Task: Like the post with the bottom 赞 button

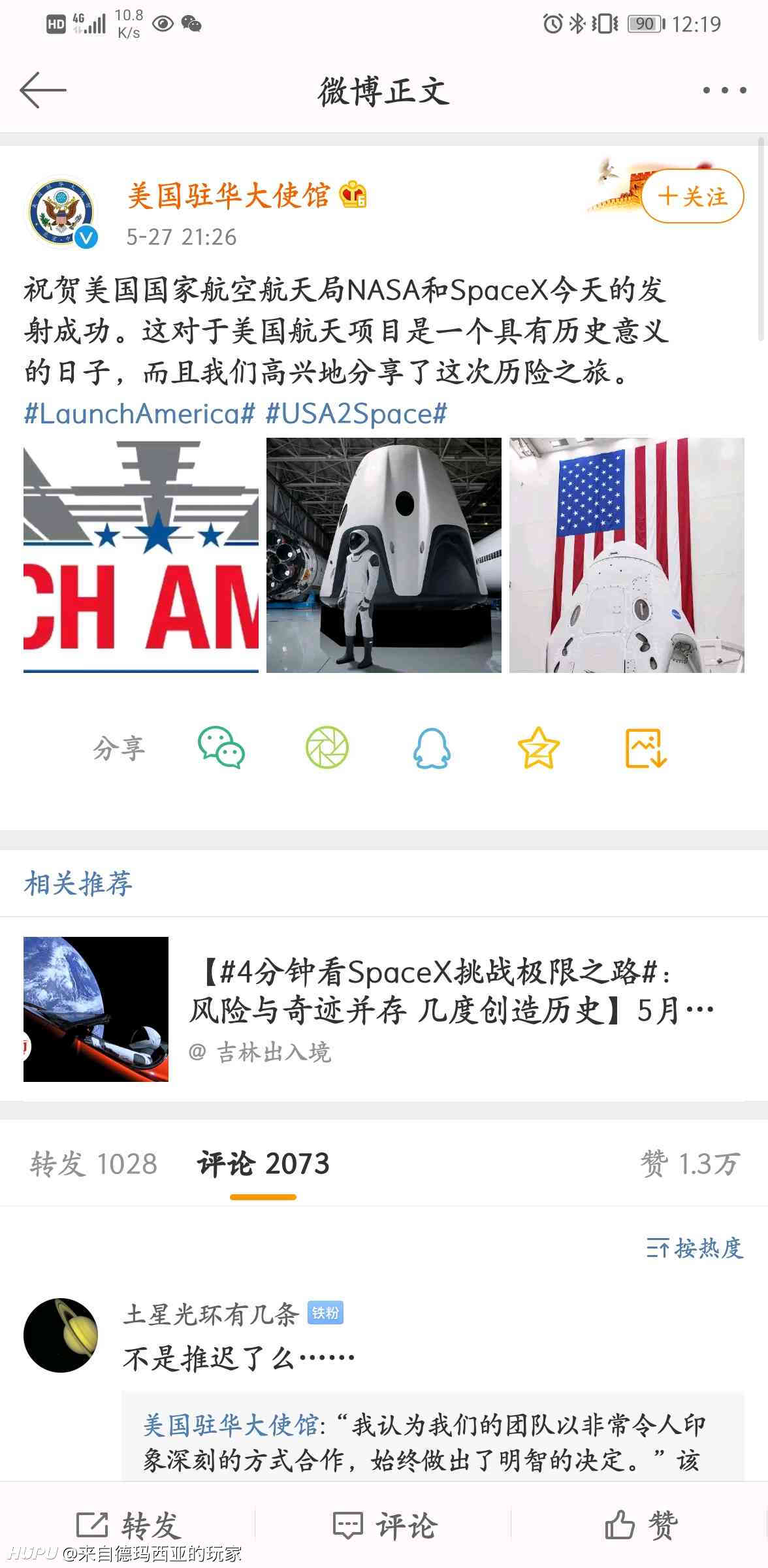Action: coord(641,1526)
